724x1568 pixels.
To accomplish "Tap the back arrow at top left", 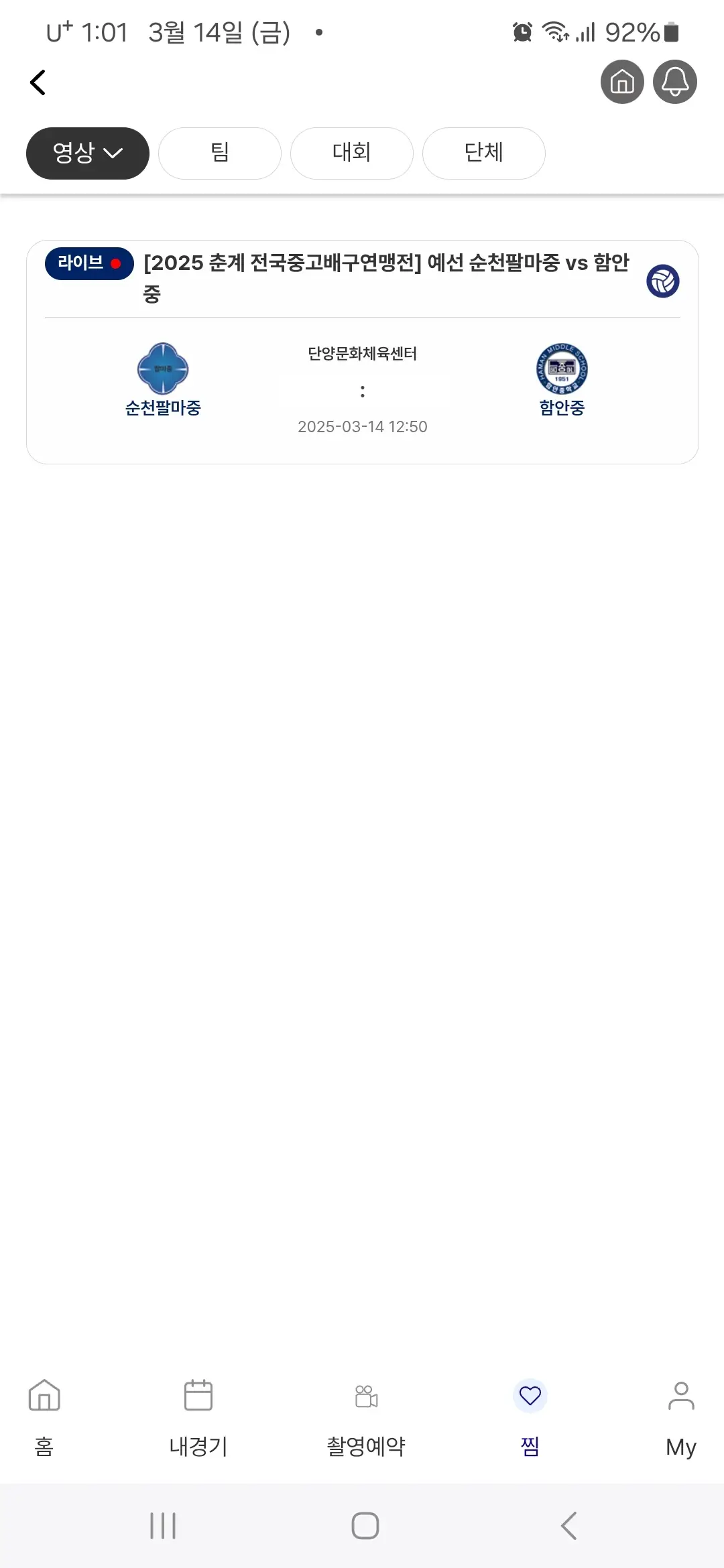I will (38, 82).
